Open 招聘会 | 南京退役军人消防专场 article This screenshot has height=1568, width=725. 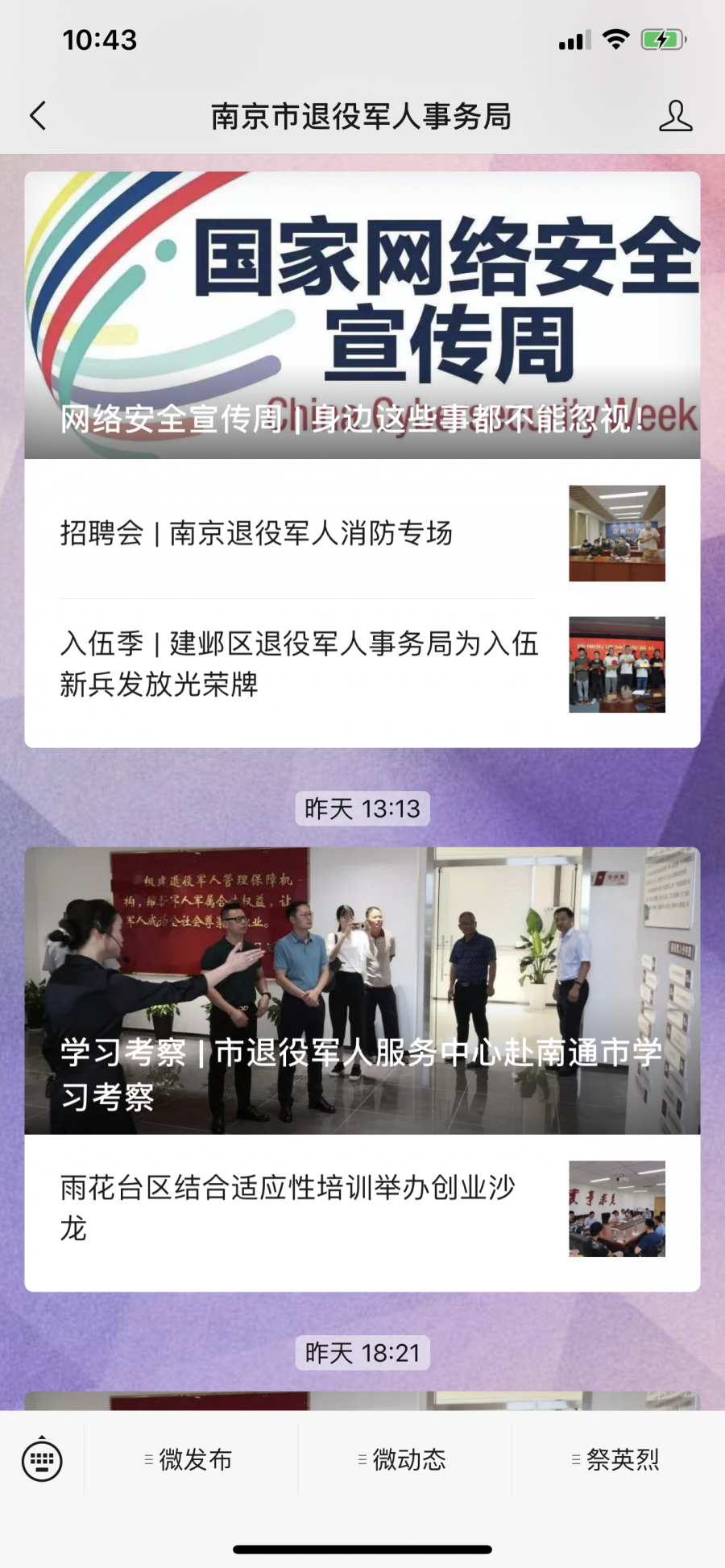coord(362,533)
